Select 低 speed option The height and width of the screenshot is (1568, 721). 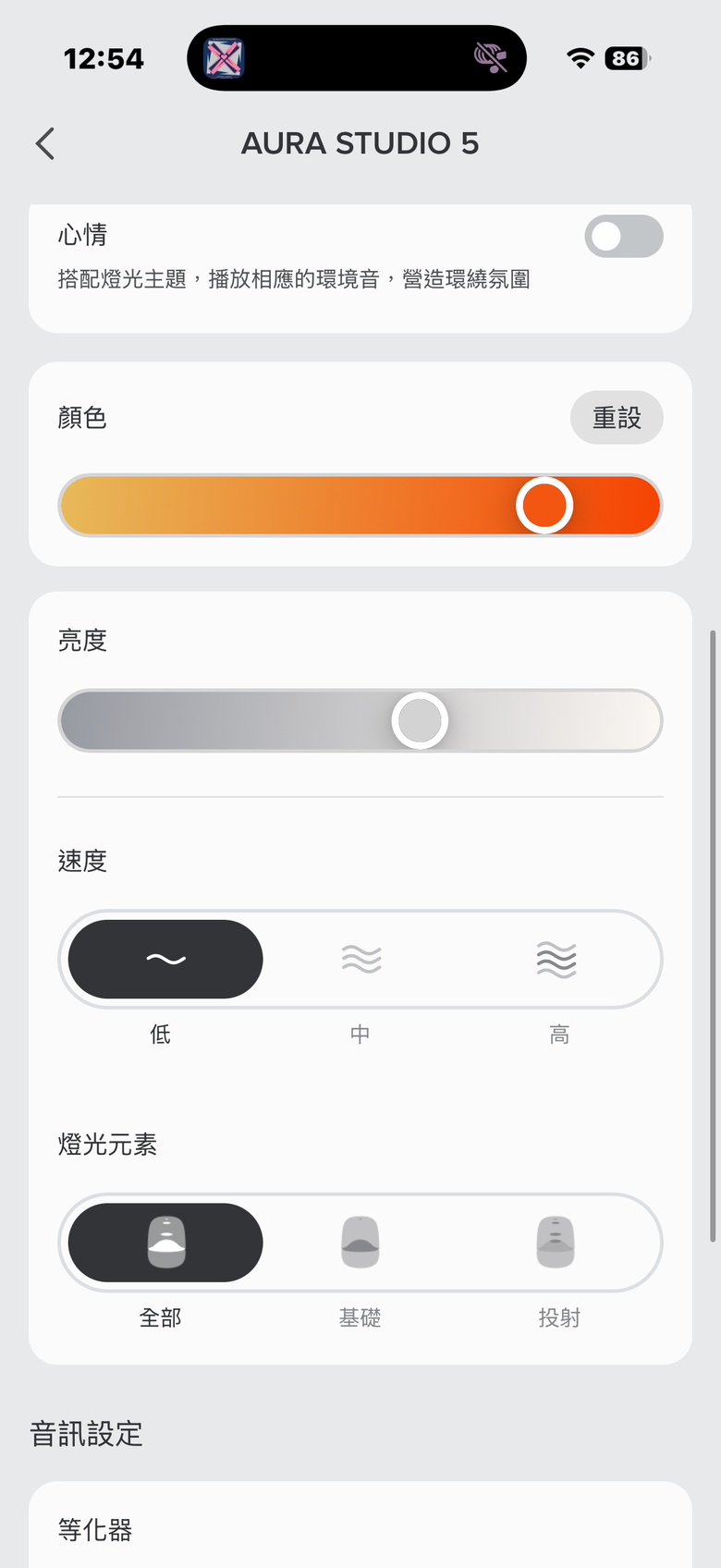[165, 959]
